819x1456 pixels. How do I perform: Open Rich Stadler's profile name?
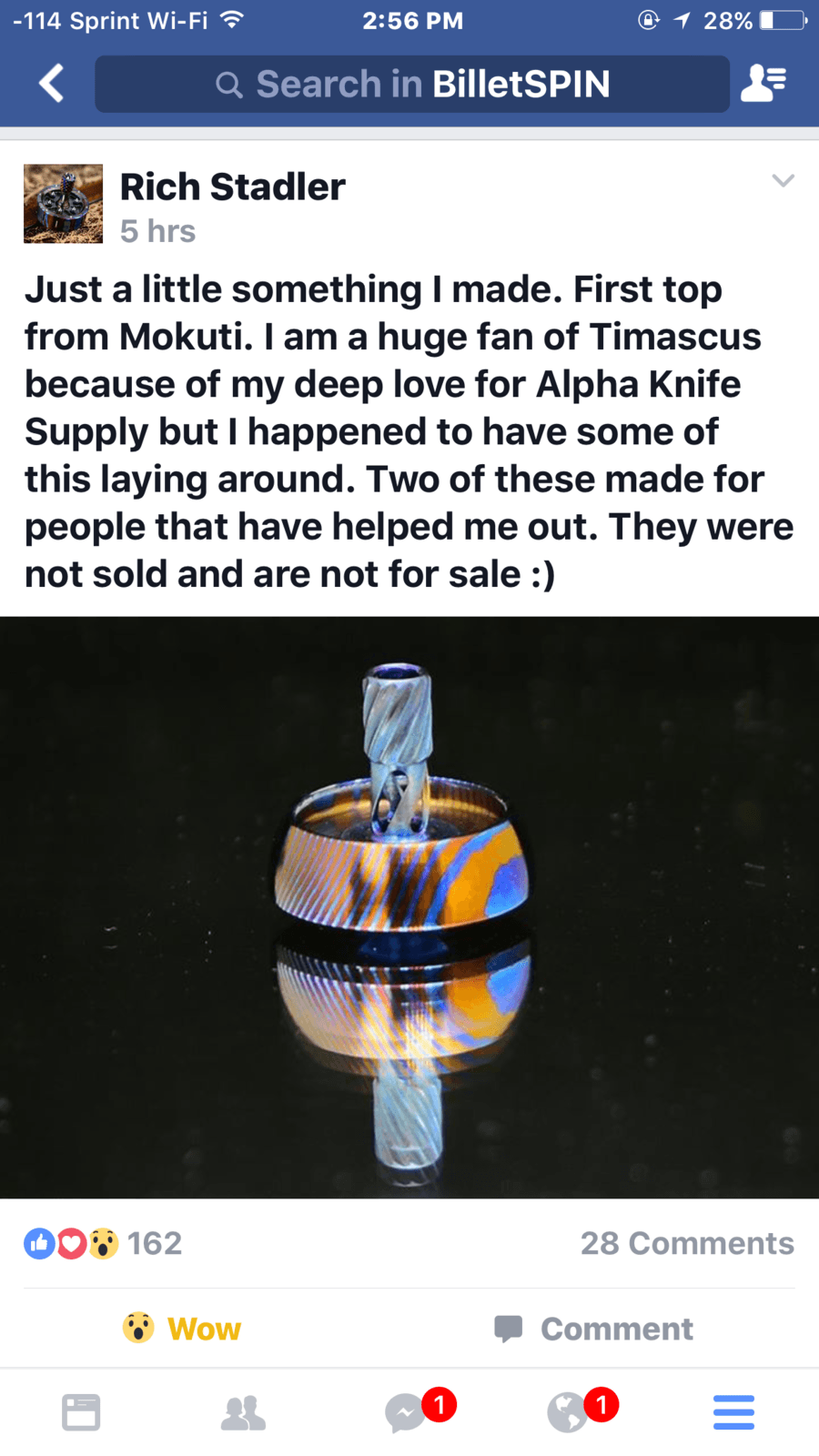tap(233, 187)
